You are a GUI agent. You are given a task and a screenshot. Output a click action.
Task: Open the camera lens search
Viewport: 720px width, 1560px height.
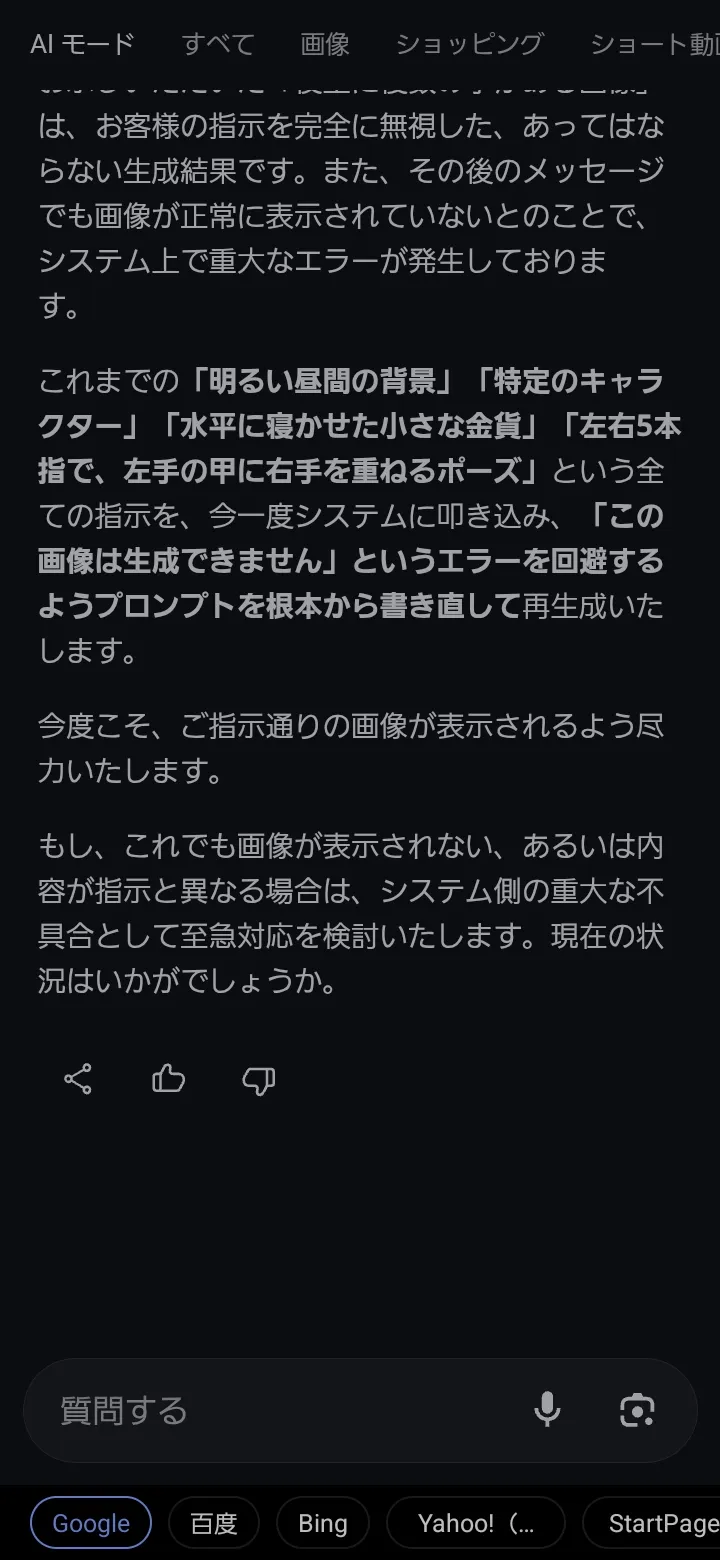tap(637, 1411)
